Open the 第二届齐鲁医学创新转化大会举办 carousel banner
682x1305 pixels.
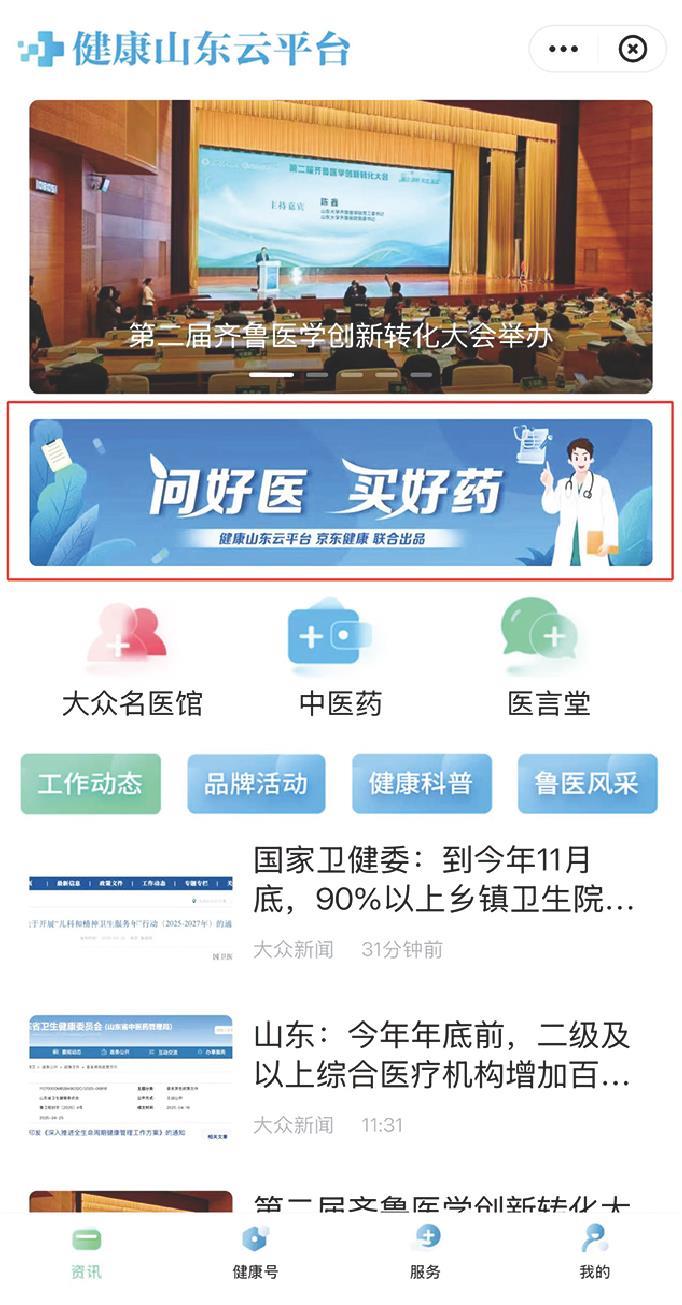tap(340, 246)
